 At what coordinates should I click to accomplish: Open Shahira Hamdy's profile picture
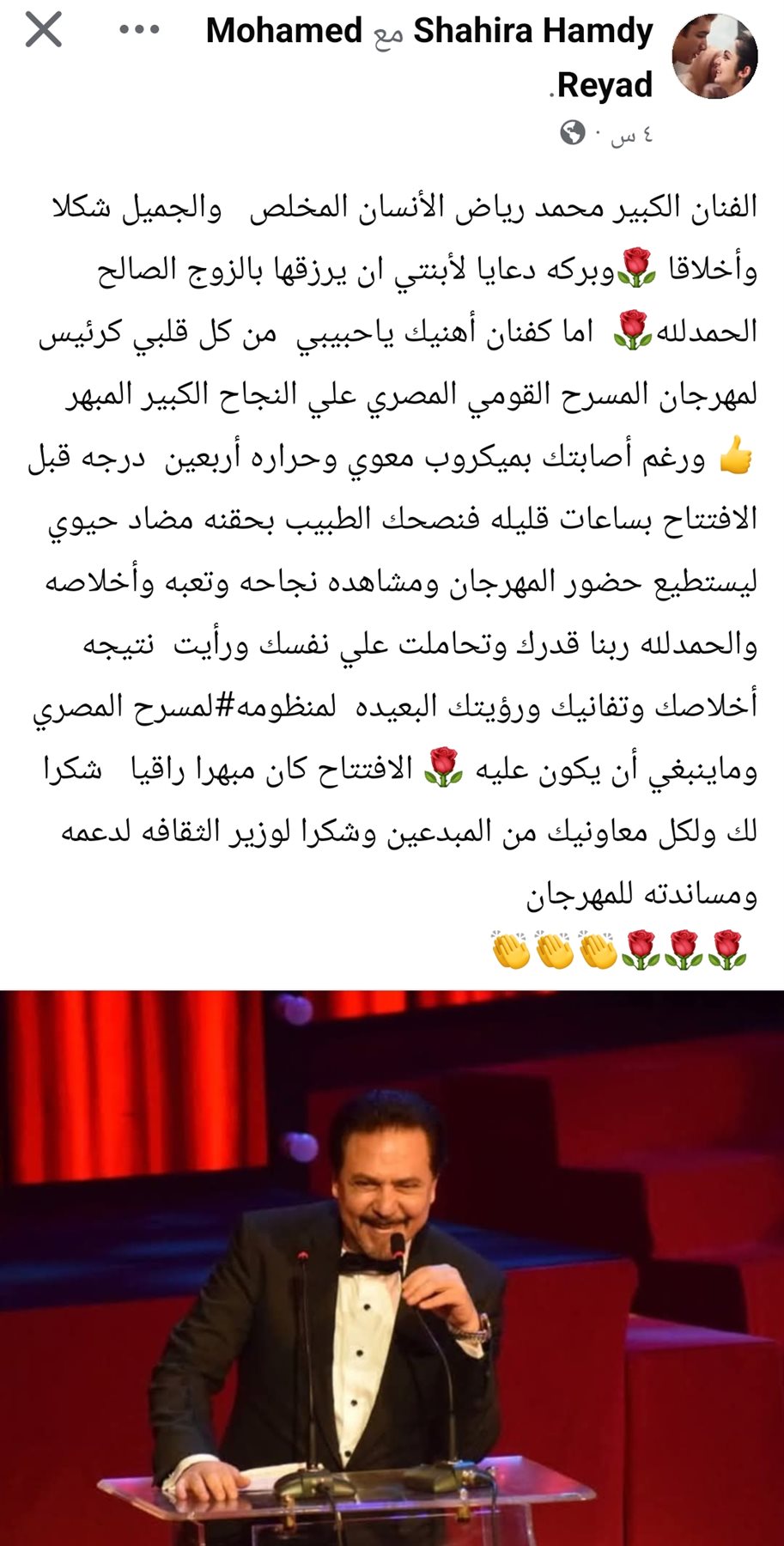coord(714,57)
